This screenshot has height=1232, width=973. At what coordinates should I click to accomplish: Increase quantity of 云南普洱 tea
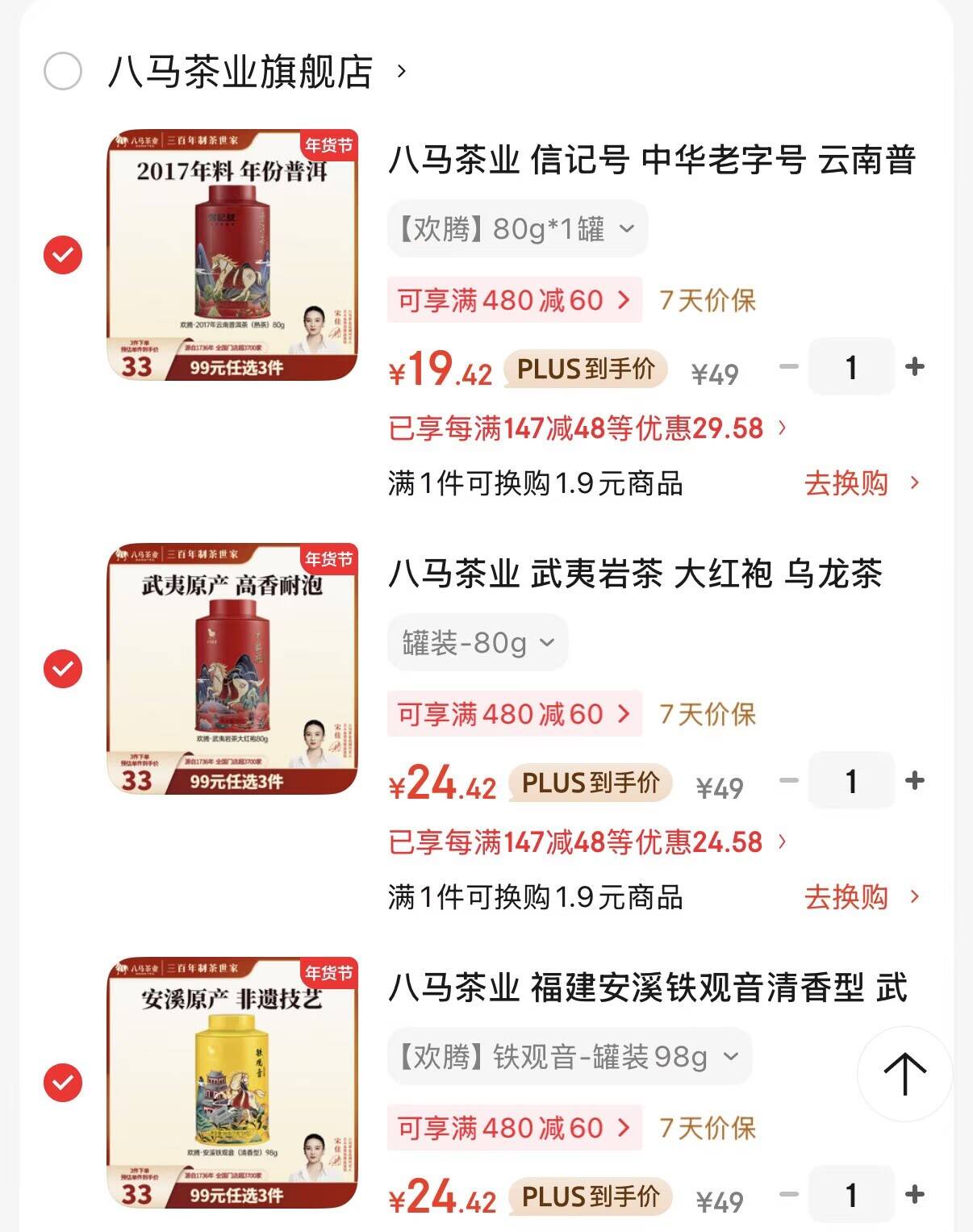point(914,367)
